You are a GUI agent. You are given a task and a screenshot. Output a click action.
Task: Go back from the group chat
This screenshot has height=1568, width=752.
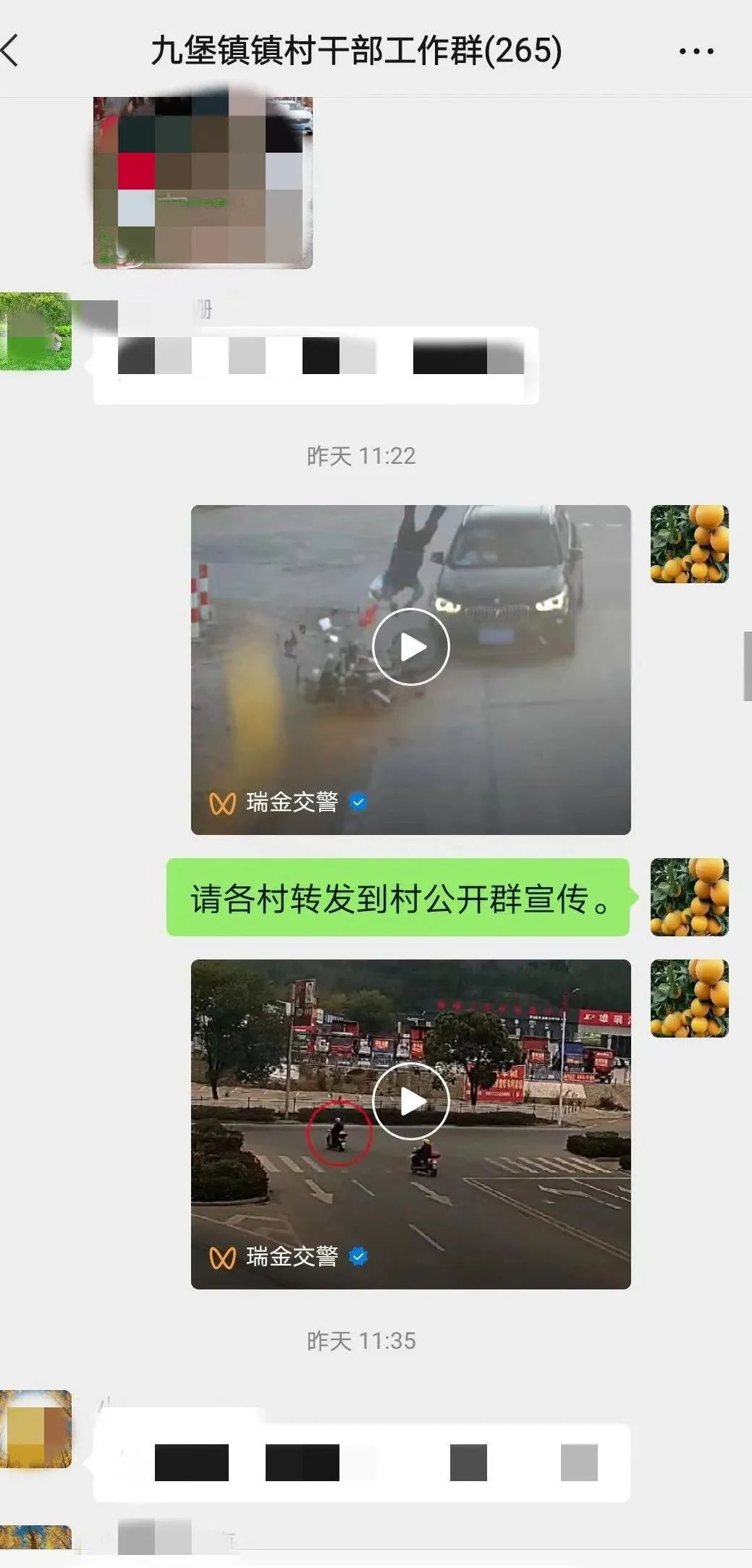coord(12,51)
